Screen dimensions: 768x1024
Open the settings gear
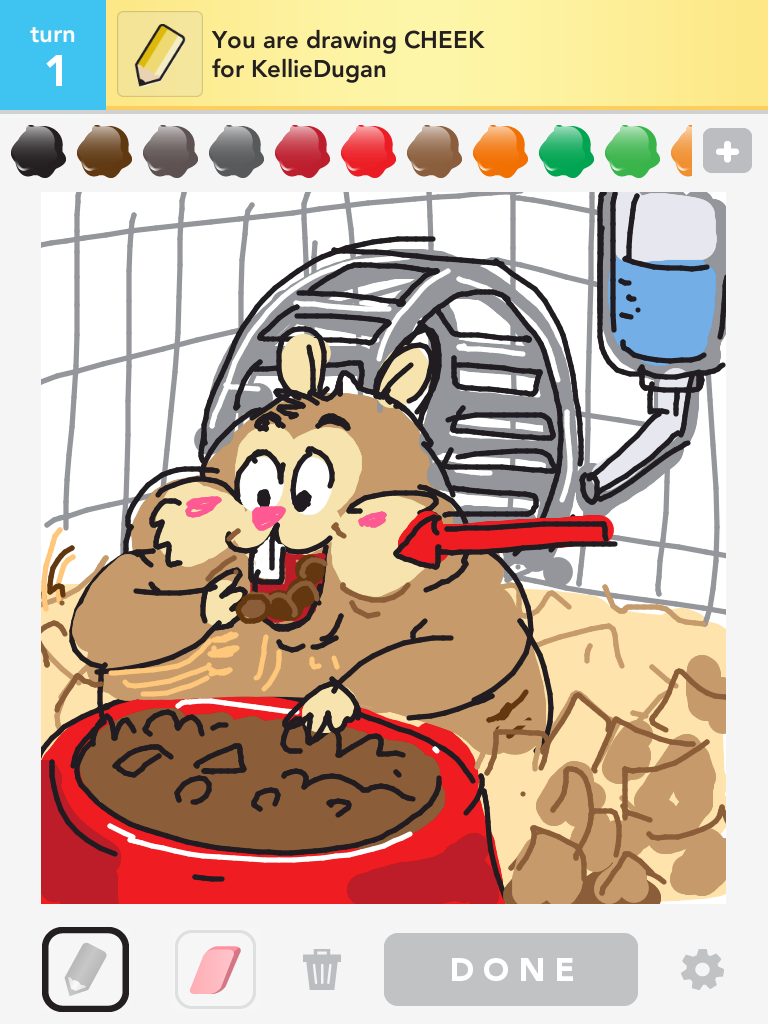(702, 969)
